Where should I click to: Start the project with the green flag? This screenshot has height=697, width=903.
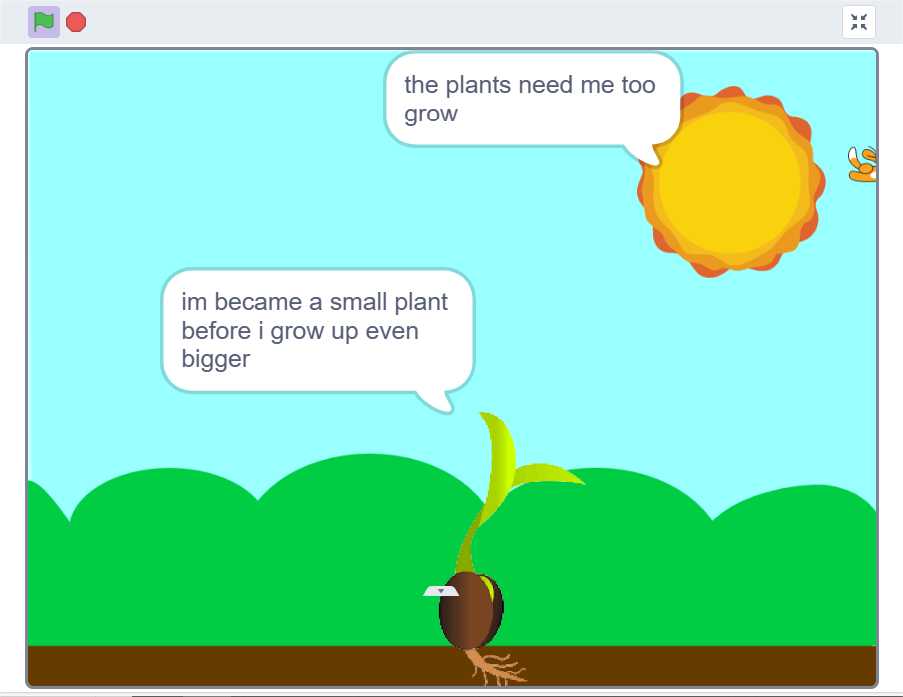[43, 21]
